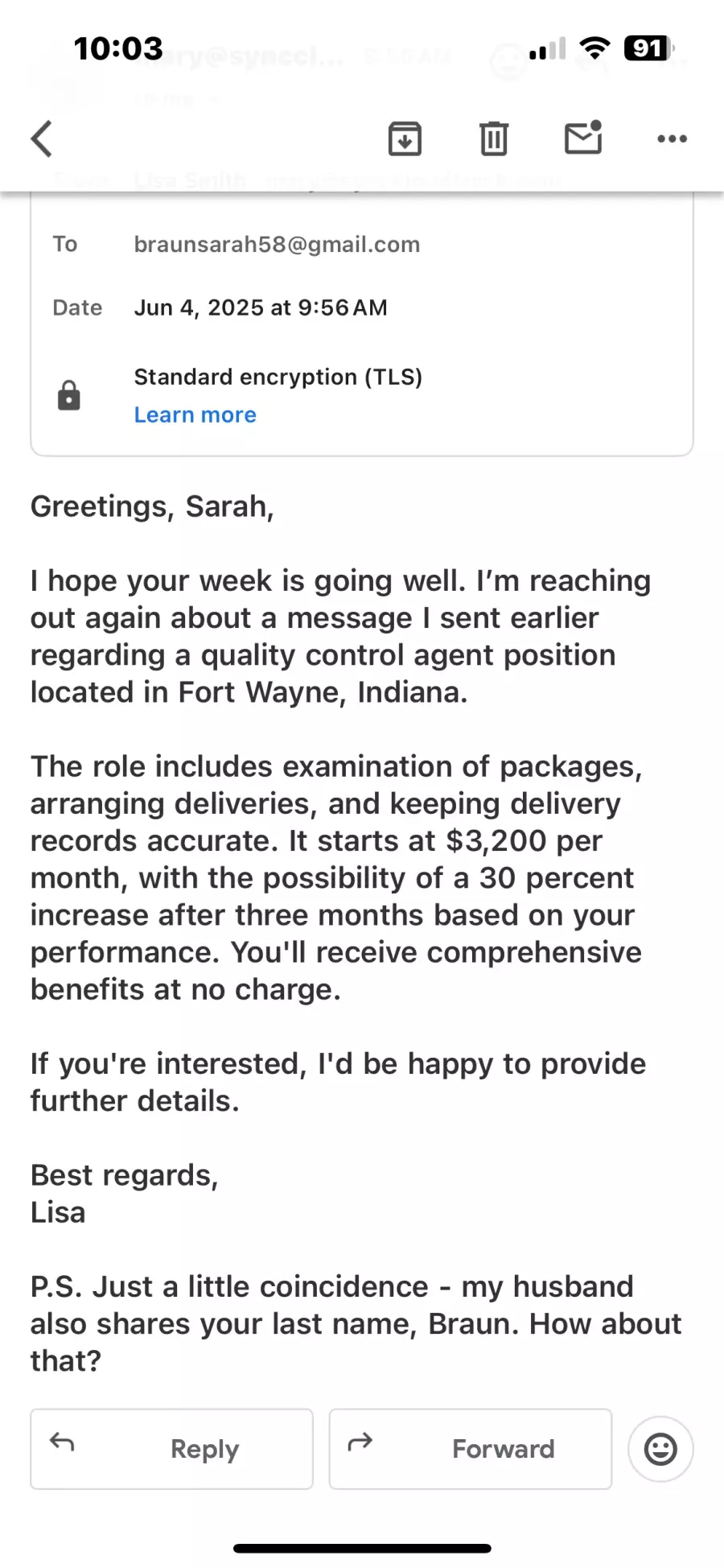Open the Learn more encryption link
The height and width of the screenshot is (1568, 724).
click(x=195, y=415)
